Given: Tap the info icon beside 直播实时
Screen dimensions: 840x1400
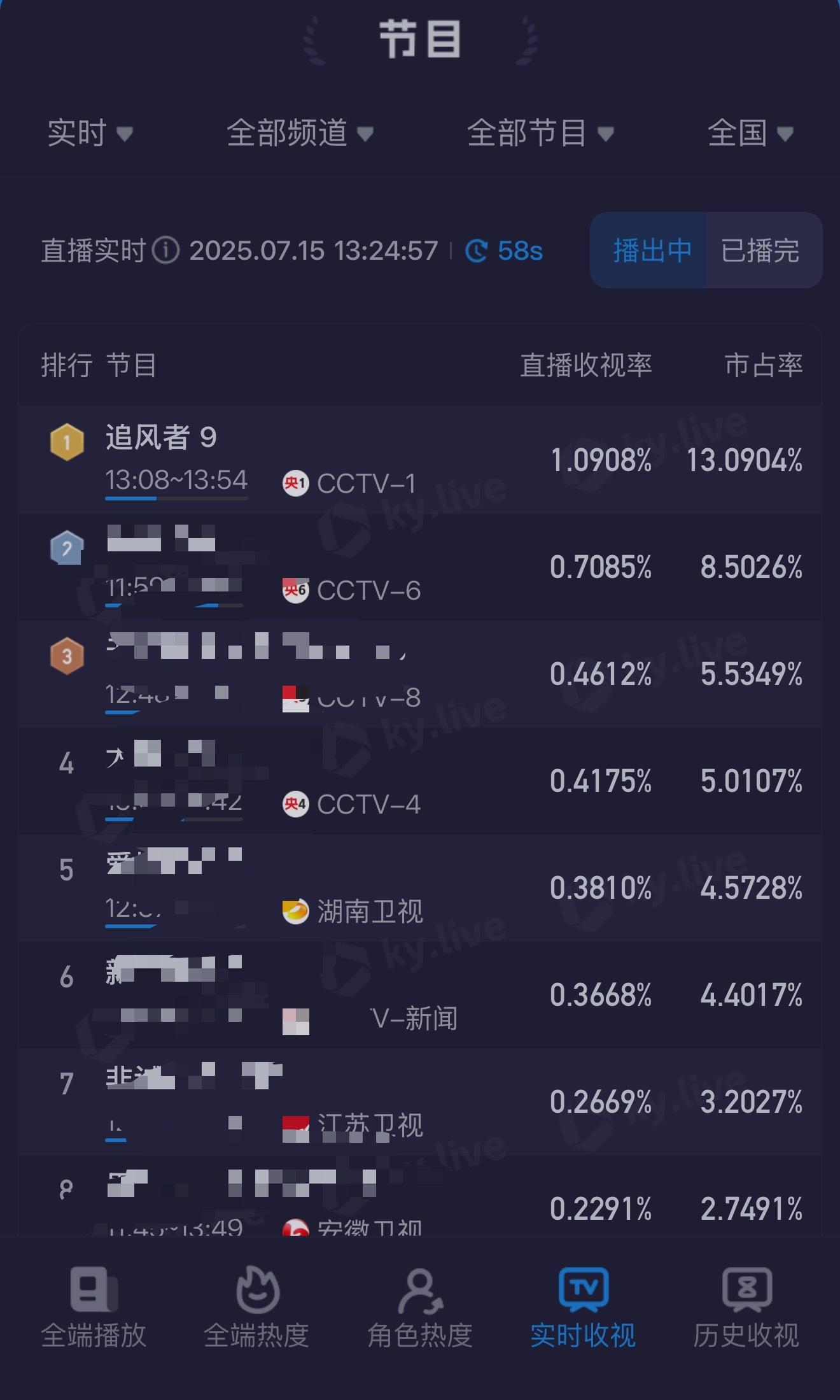Looking at the screenshot, I should 166,250.
